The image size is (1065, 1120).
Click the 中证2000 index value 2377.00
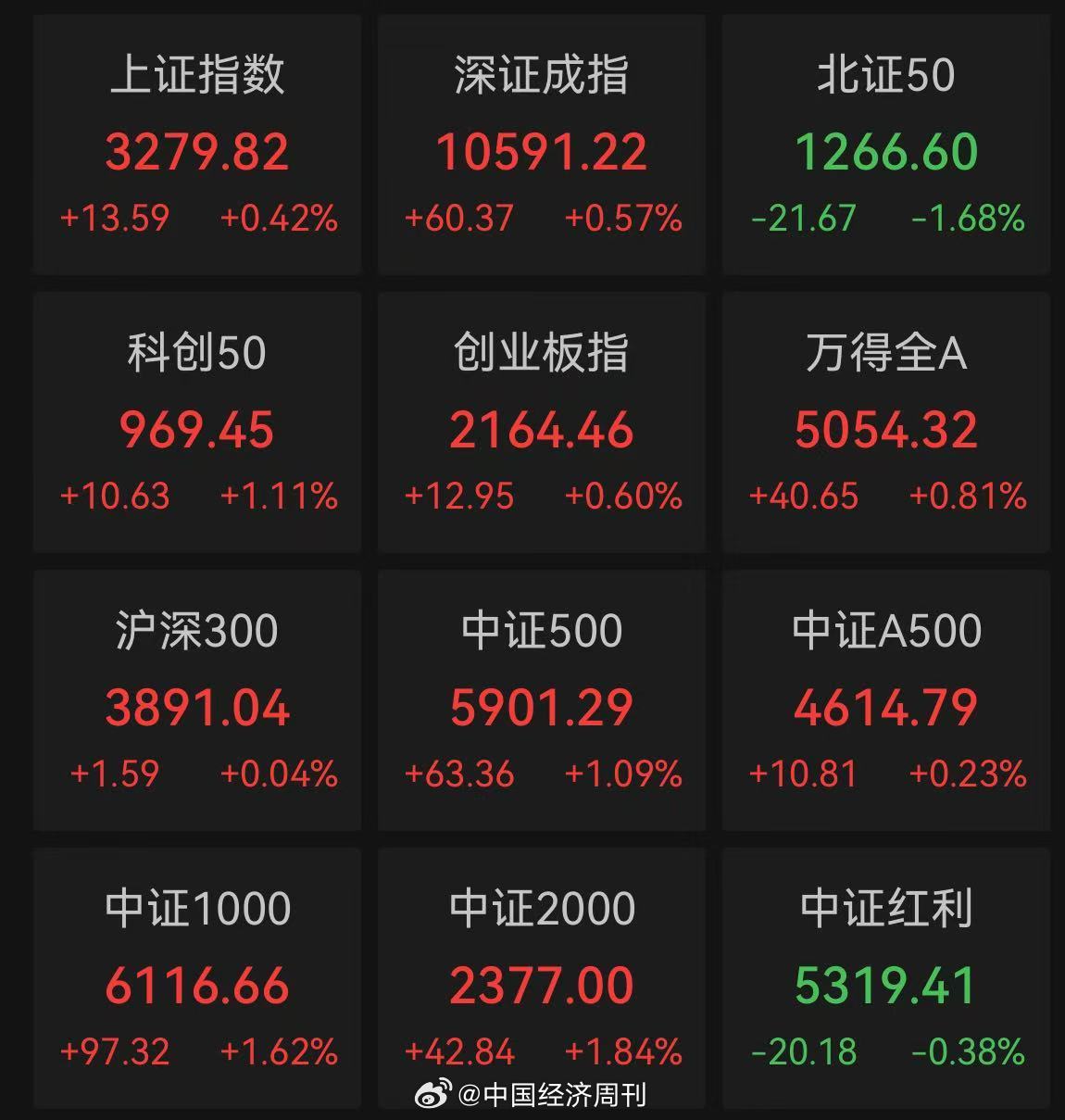coord(540,987)
